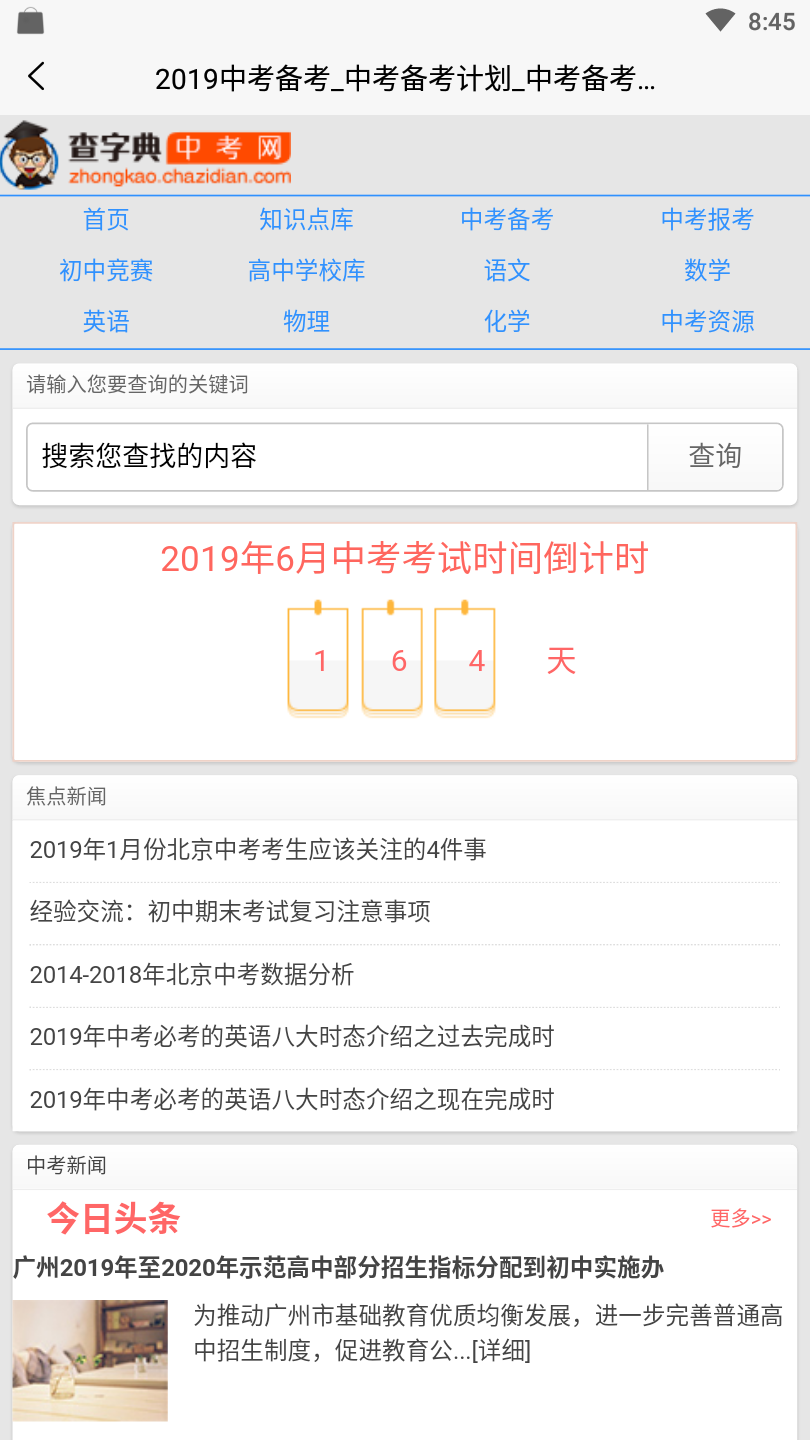Go to 中考备考 section
This screenshot has height=1440, width=810.
coord(507,220)
